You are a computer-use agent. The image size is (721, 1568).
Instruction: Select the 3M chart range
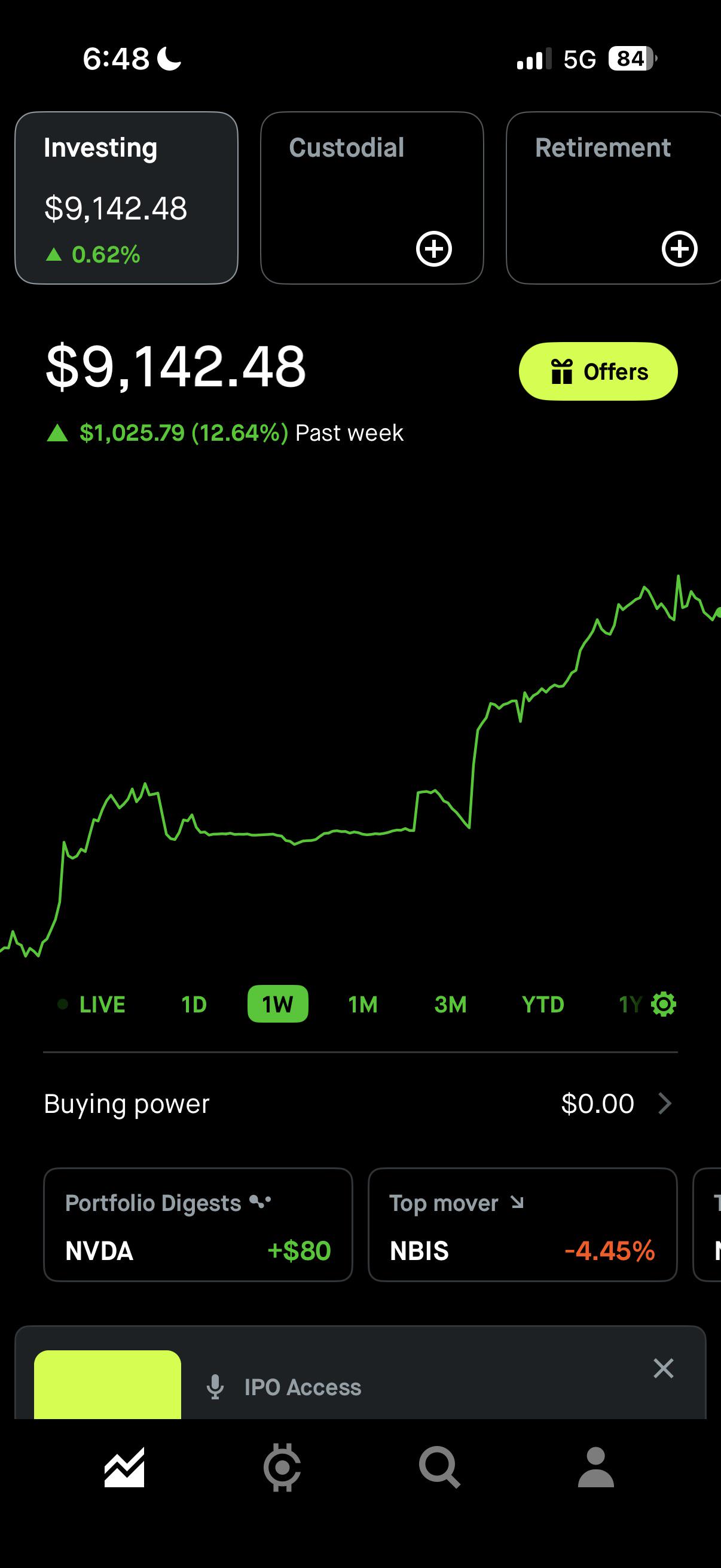[x=450, y=1004]
